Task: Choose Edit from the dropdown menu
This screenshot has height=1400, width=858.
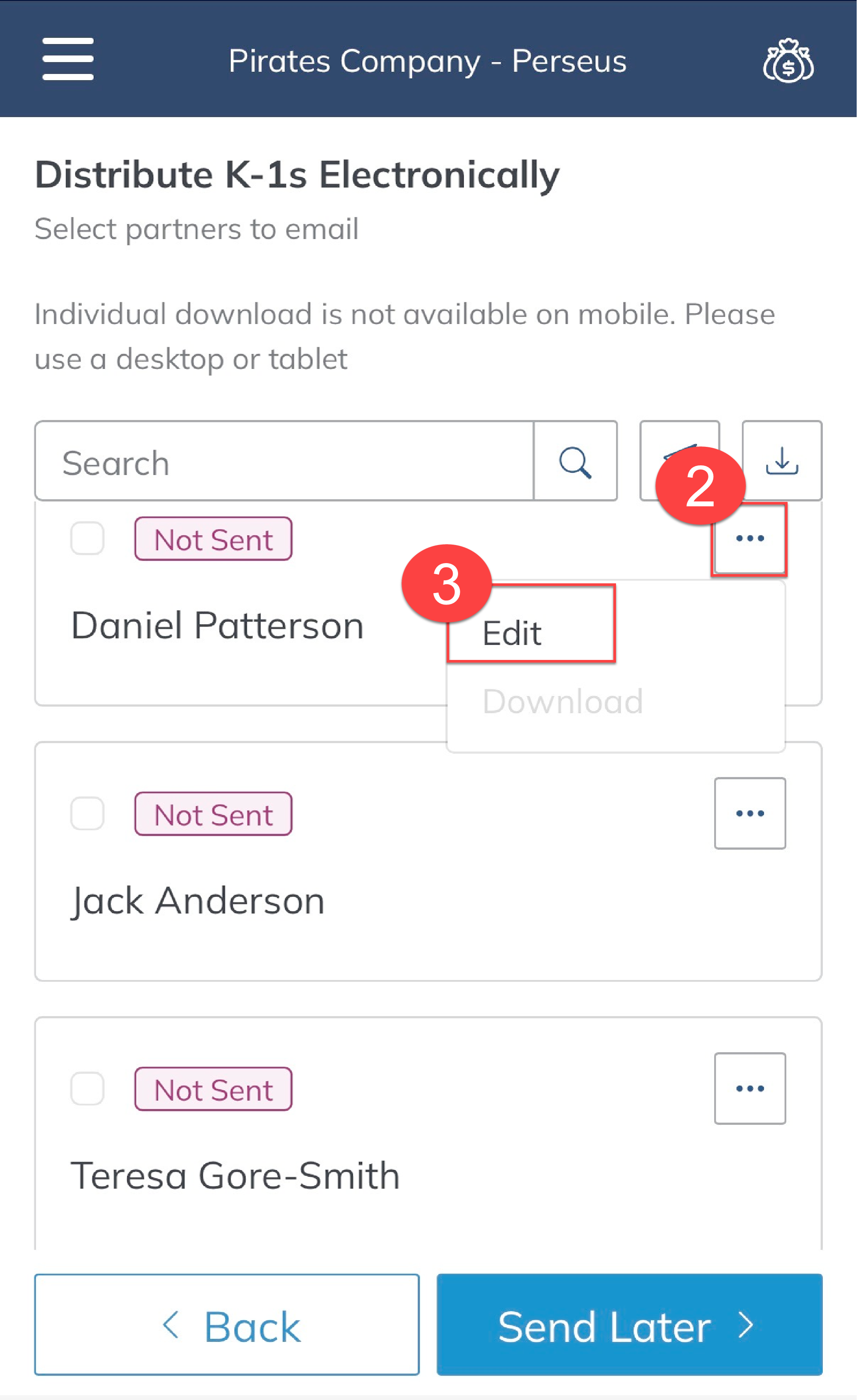Action: tap(512, 633)
